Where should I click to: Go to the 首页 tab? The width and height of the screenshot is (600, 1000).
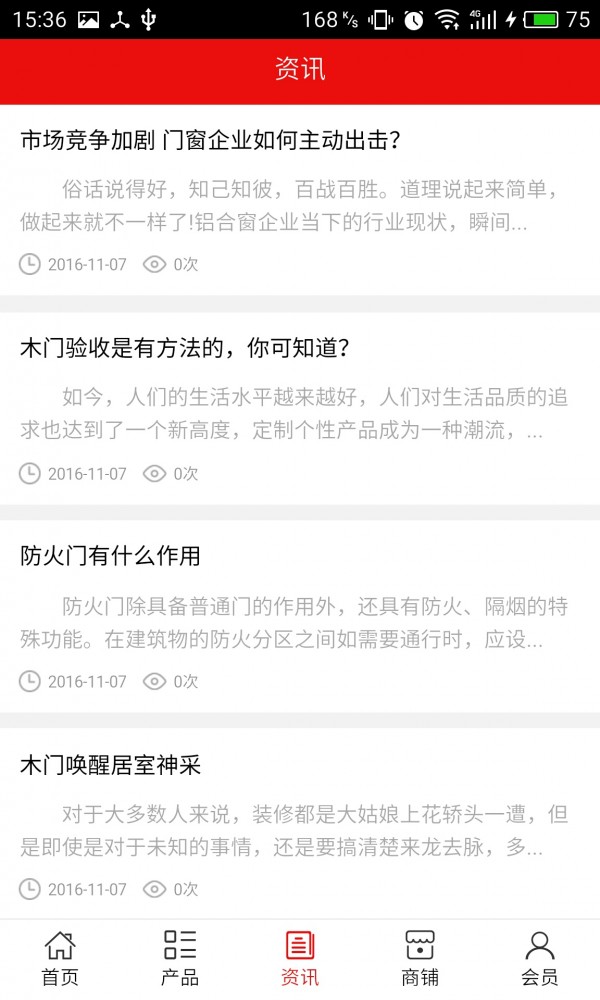click(x=60, y=958)
